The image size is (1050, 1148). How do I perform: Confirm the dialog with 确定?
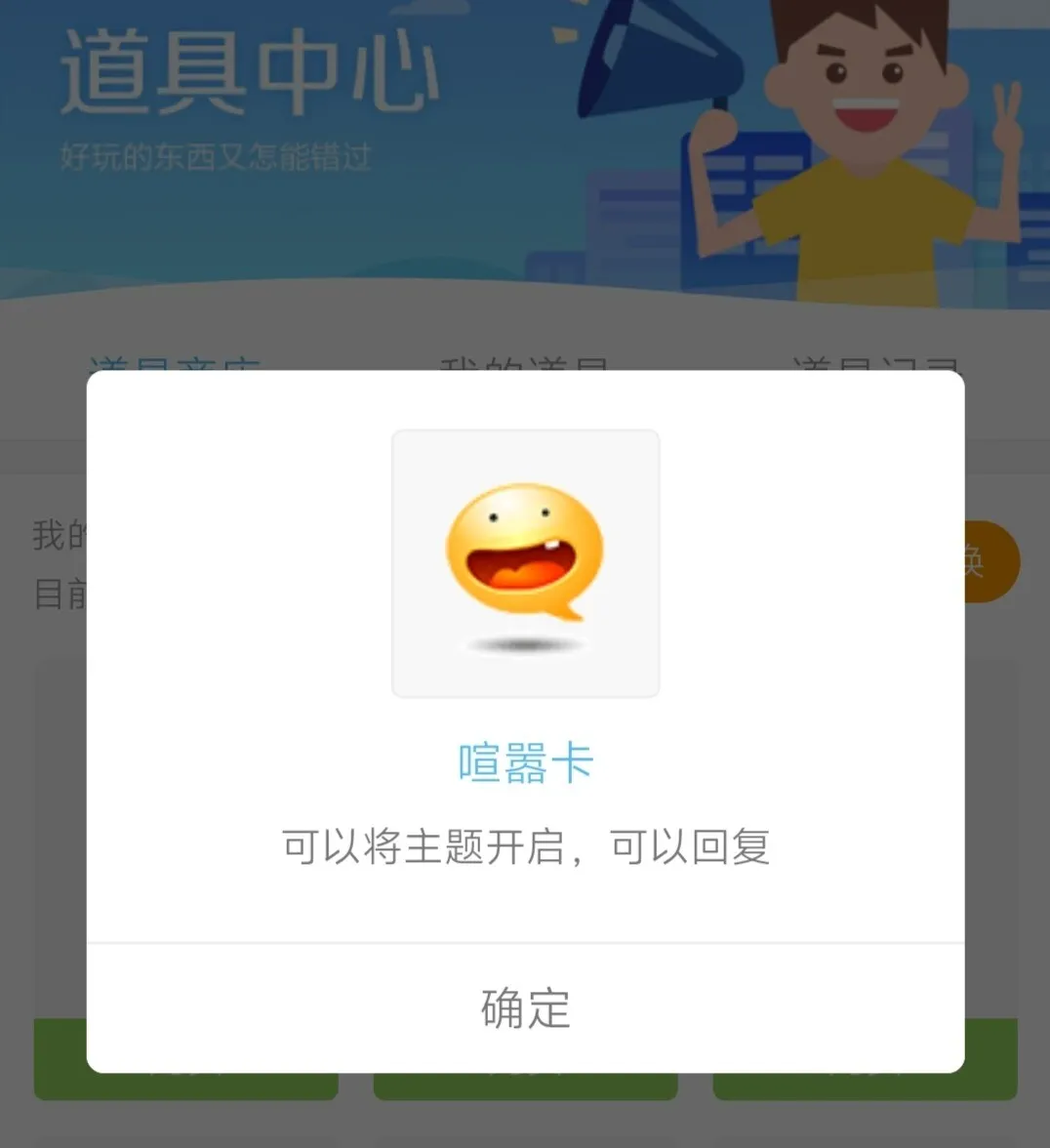525,1007
